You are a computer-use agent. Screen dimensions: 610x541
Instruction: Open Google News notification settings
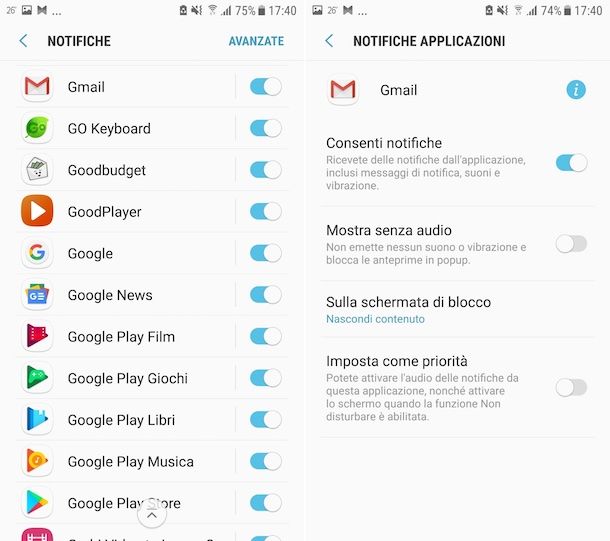point(110,295)
